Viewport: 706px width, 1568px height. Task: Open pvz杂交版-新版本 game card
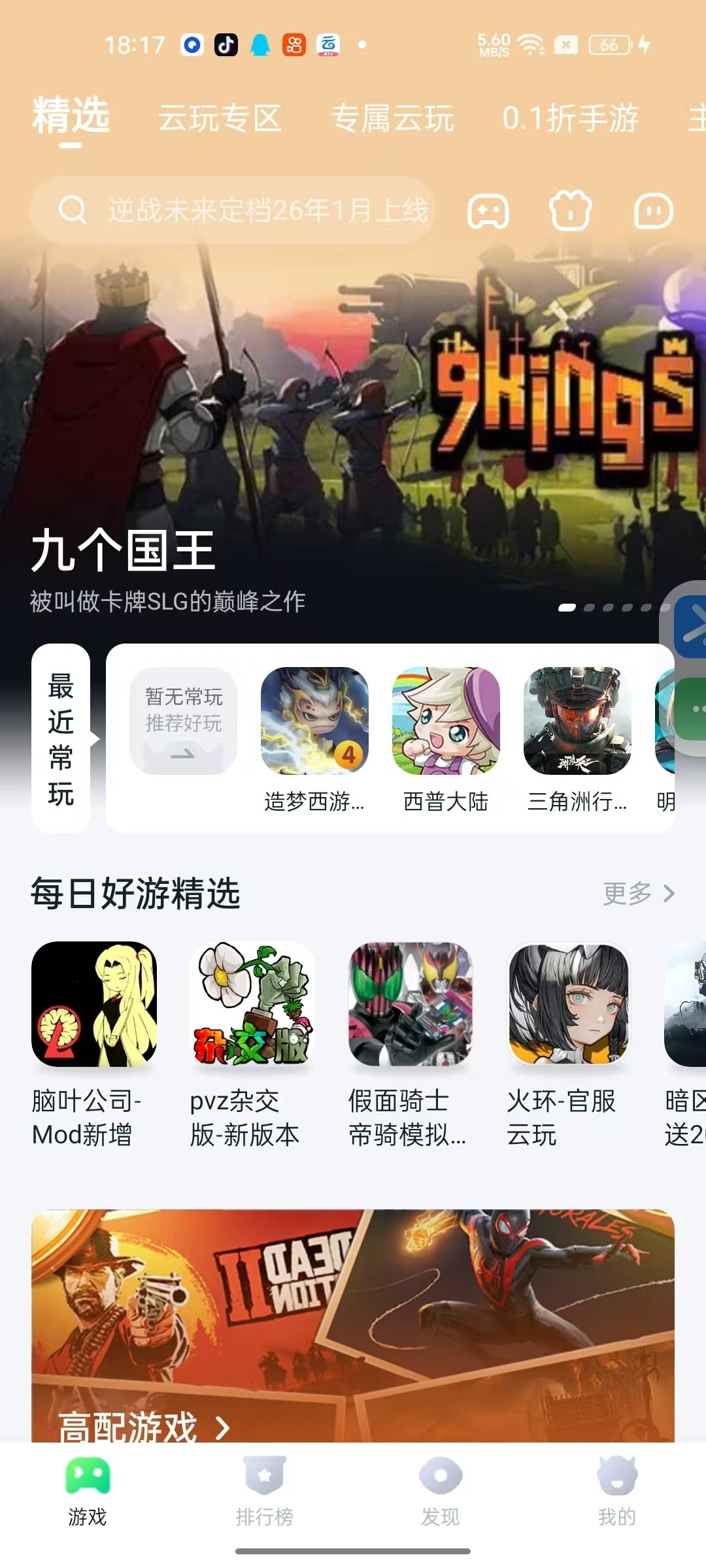coord(252,1004)
